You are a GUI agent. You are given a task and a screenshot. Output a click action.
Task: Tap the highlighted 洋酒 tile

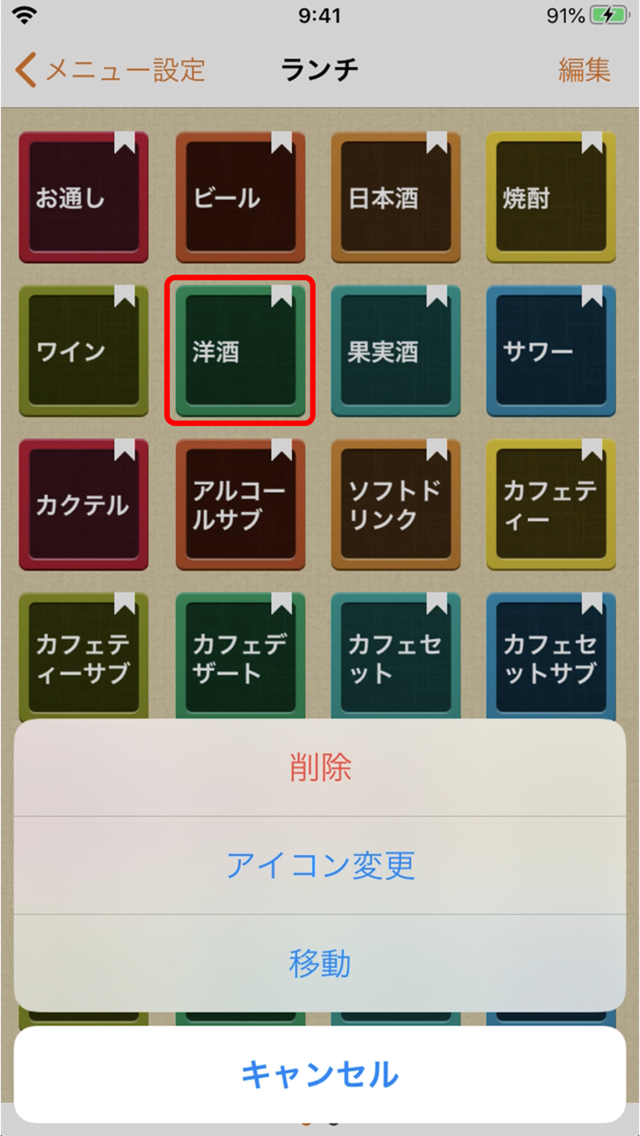pos(240,351)
